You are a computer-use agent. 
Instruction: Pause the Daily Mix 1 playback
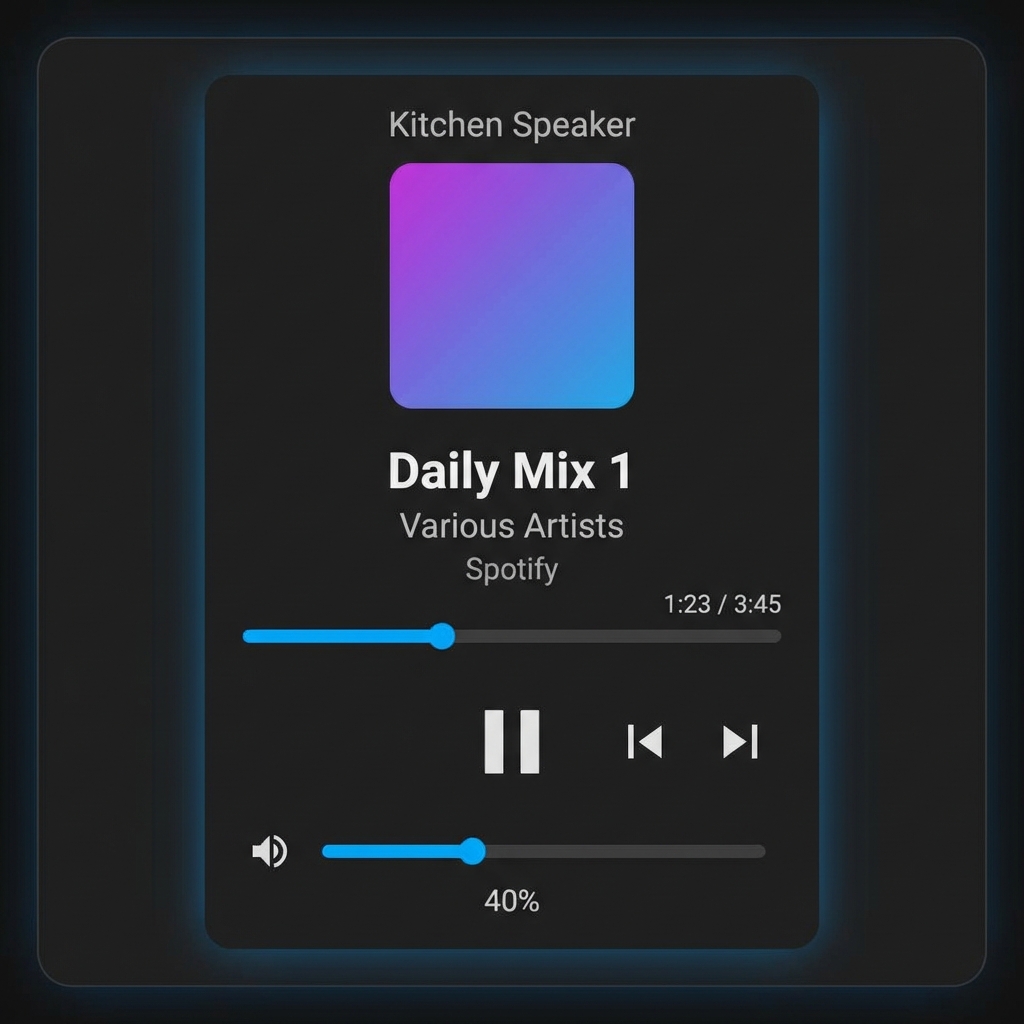[512, 741]
